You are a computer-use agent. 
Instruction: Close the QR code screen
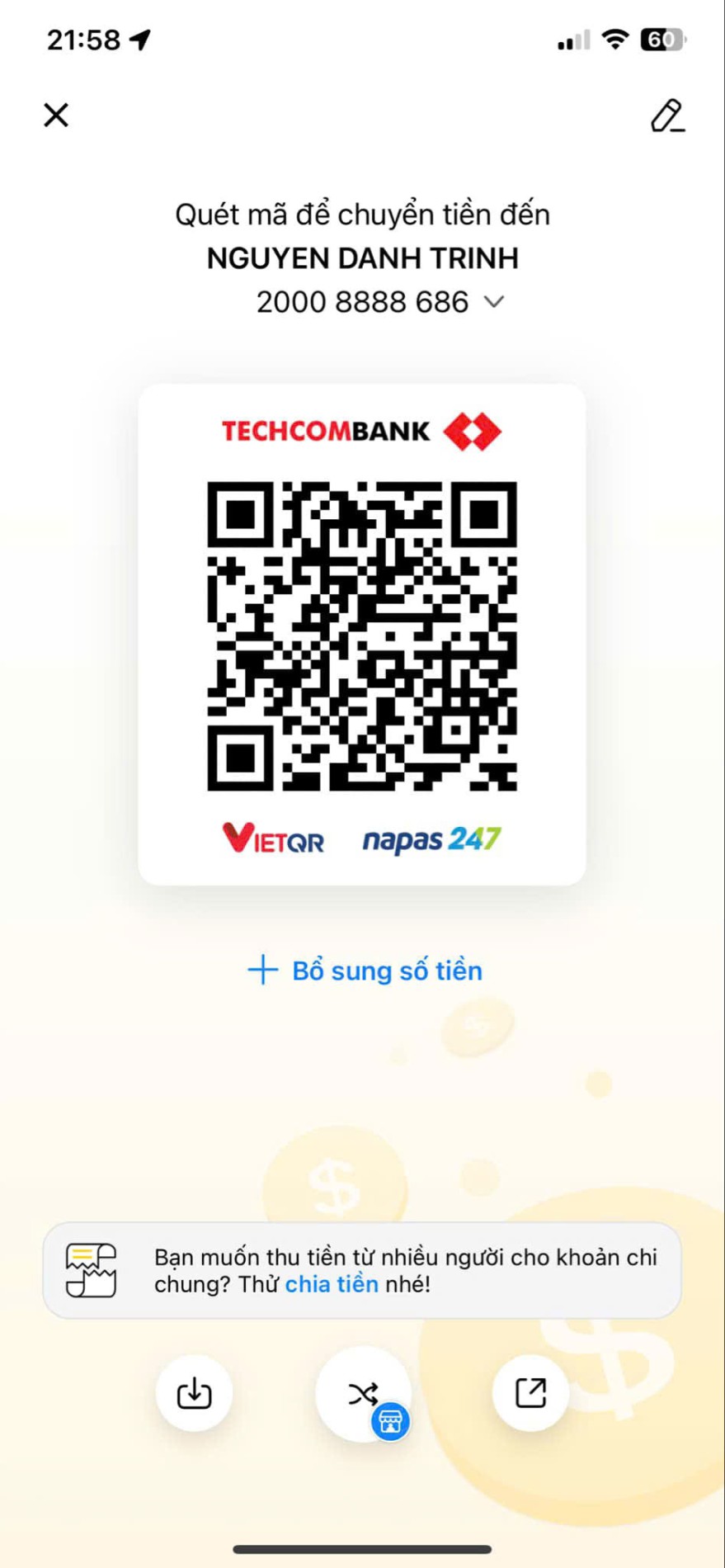(56, 115)
